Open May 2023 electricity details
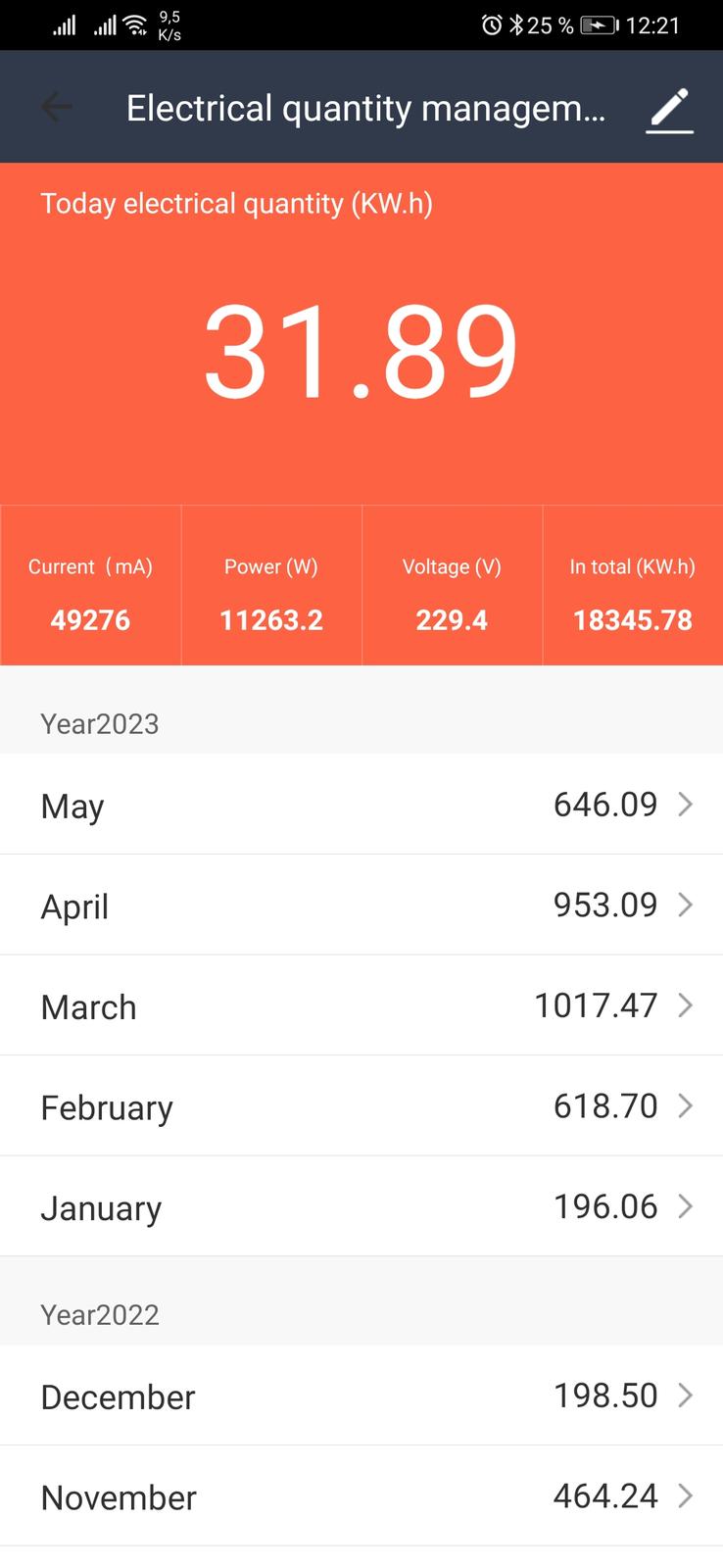The height and width of the screenshot is (1568, 723). click(x=361, y=805)
